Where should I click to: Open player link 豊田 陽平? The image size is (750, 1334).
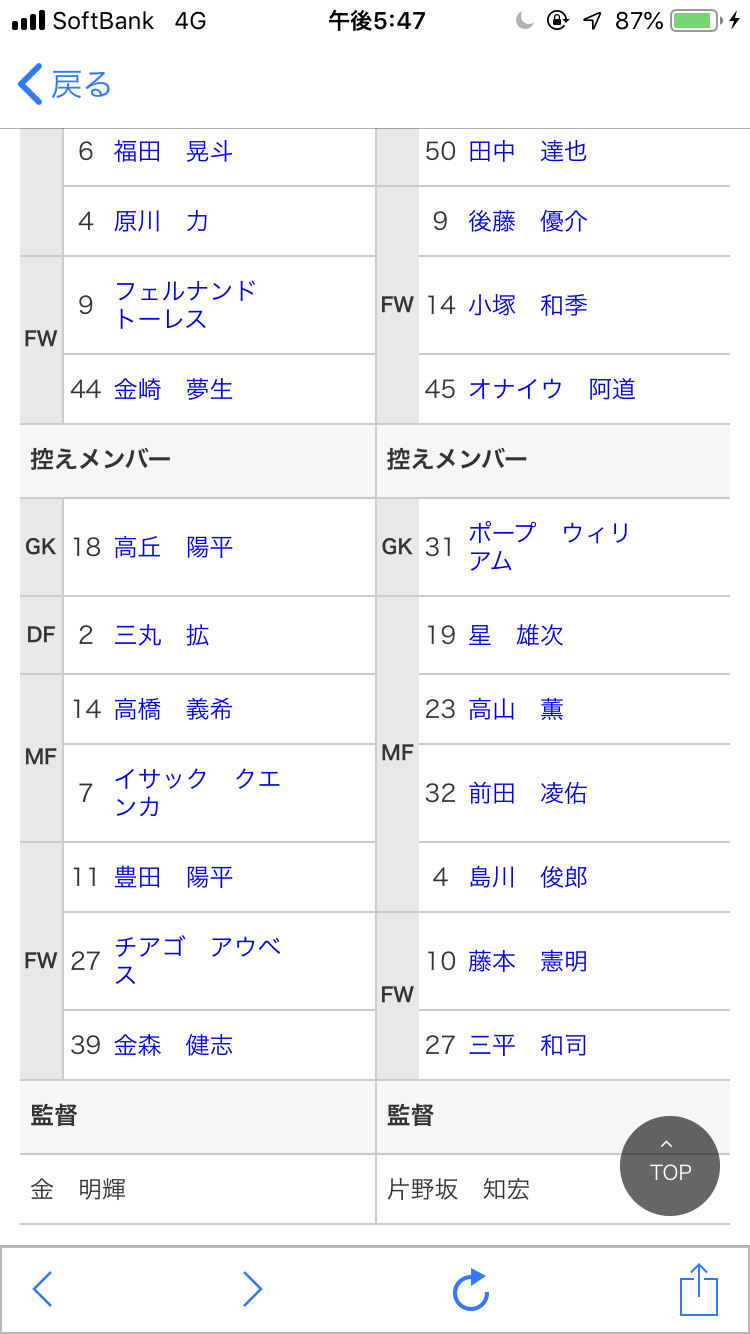click(173, 877)
